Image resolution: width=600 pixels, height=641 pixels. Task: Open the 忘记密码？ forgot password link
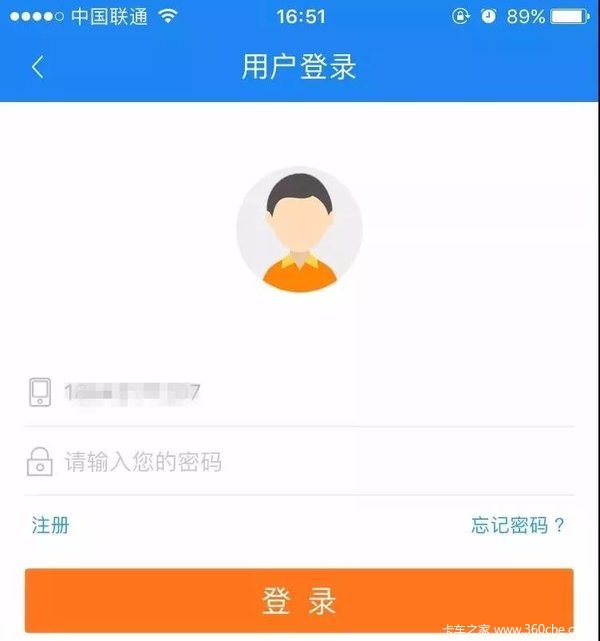[518, 525]
